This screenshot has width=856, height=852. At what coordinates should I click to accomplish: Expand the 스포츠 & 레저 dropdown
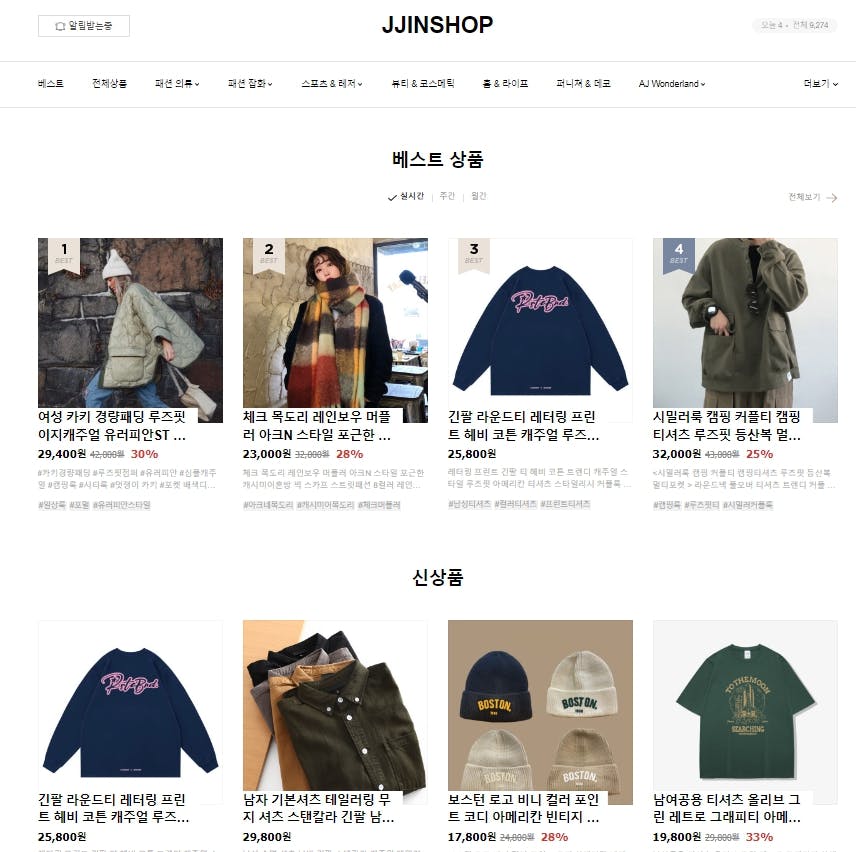pos(332,84)
